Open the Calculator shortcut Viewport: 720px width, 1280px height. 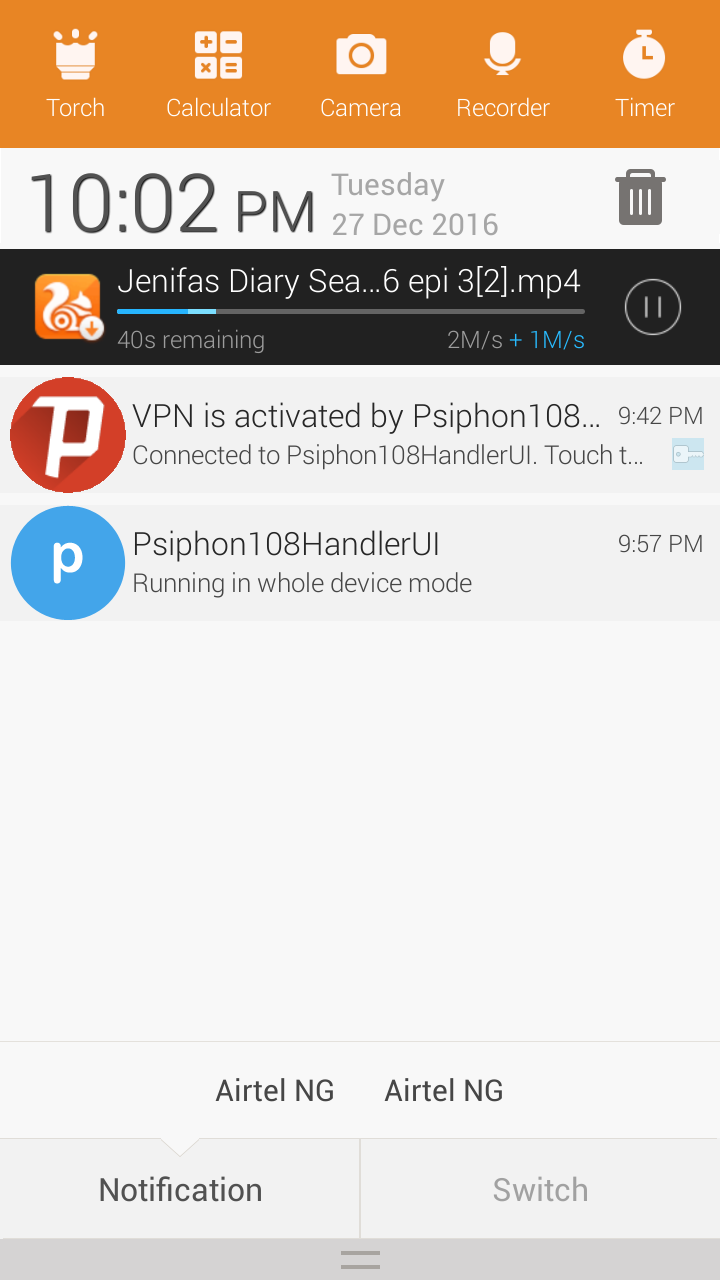tap(218, 75)
